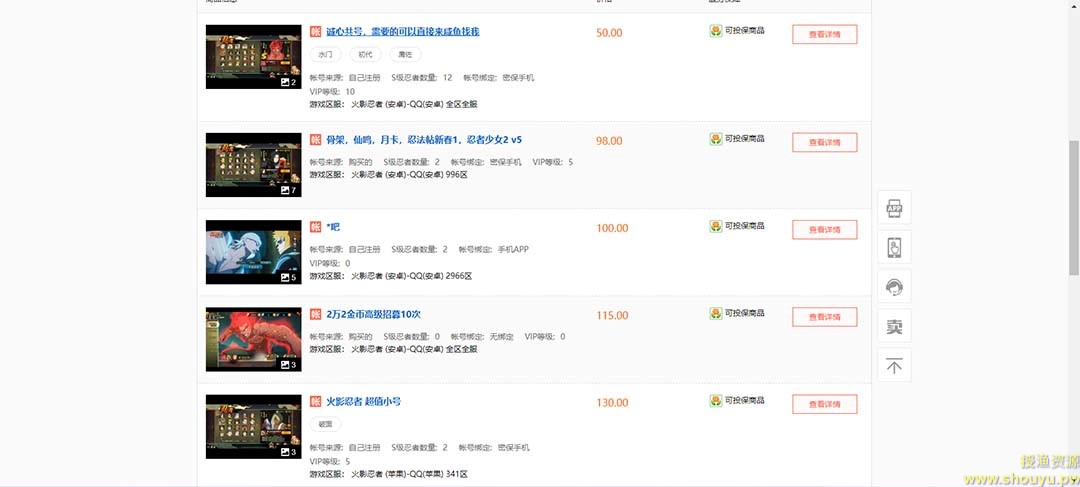Open the thumbnail image of the 100.00 listing

pyautogui.click(x=253, y=252)
